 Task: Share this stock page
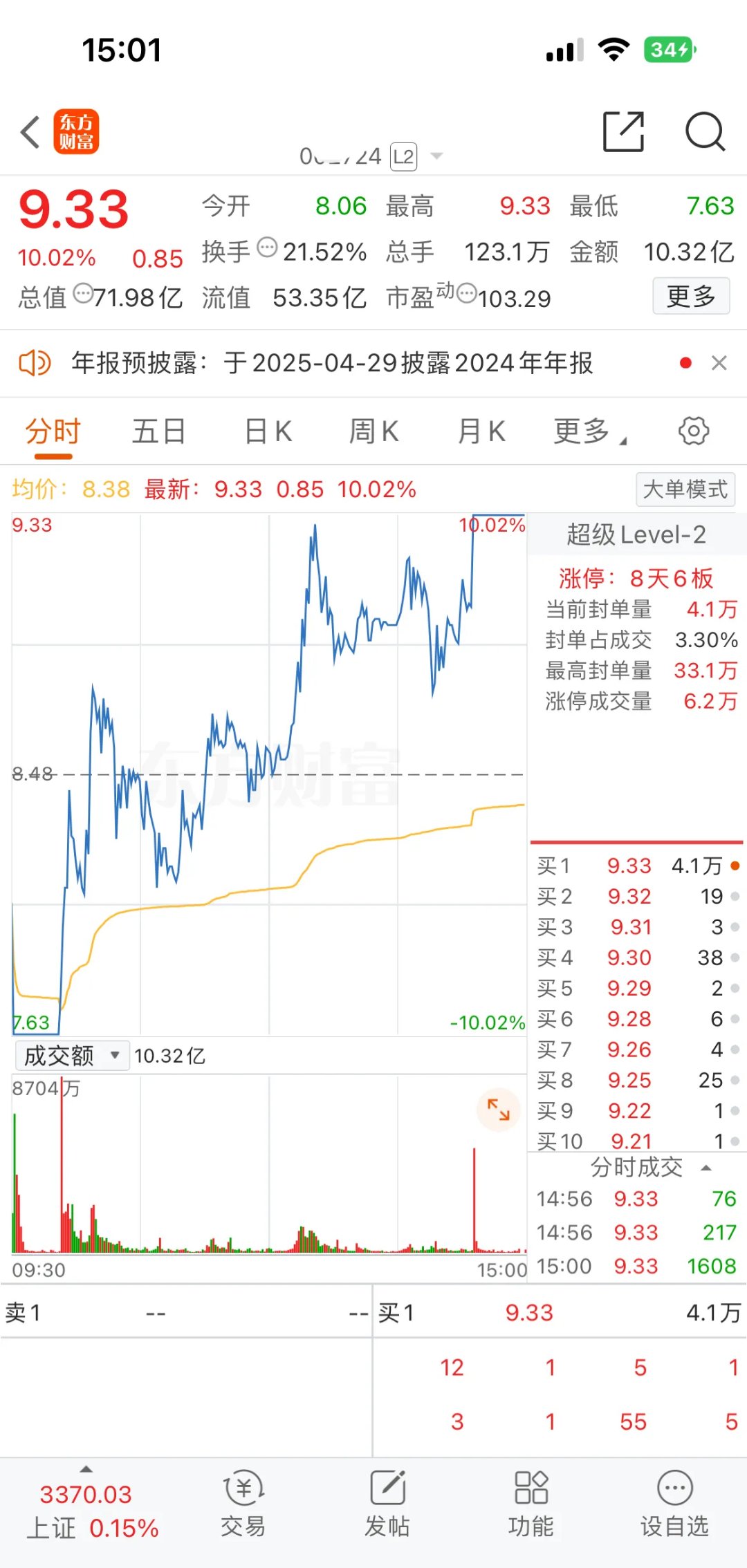pos(623,131)
